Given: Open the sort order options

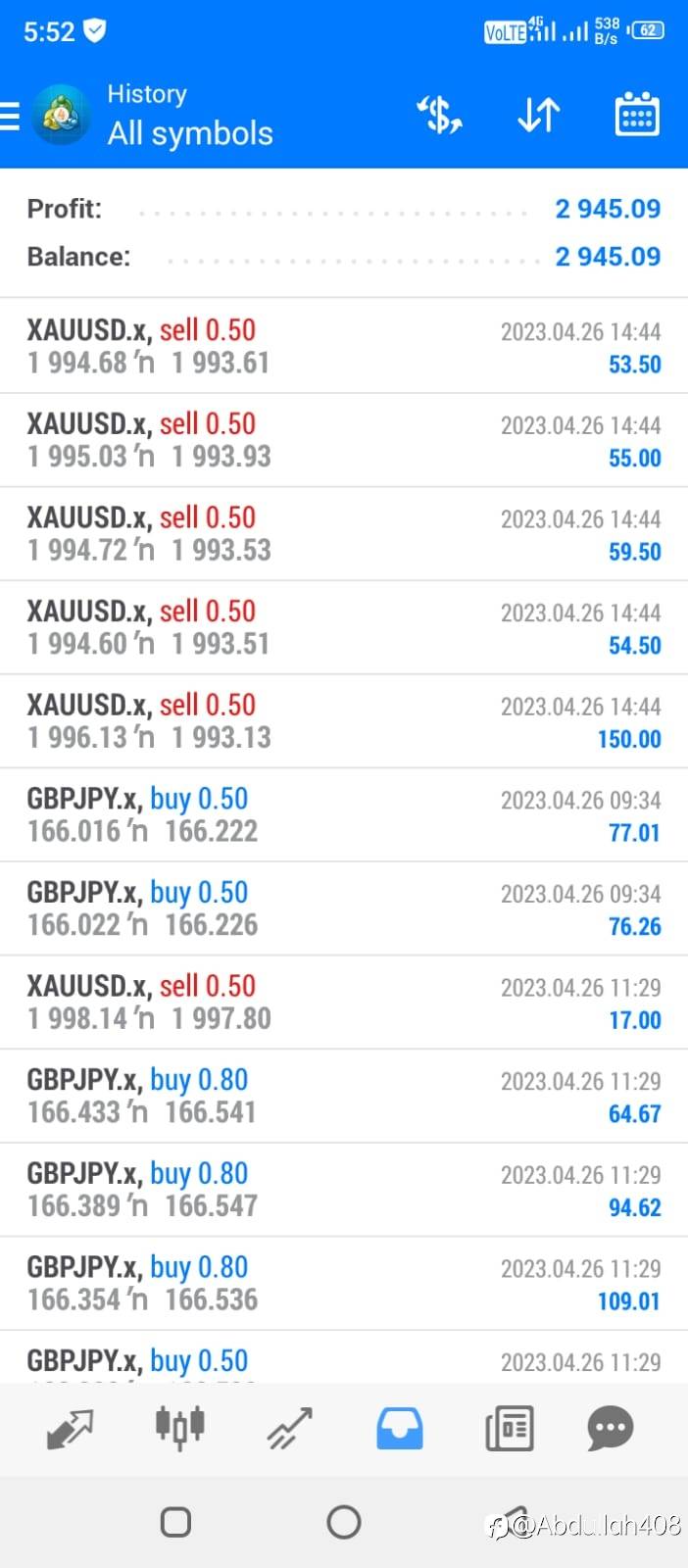Looking at the screenshot, I should 538,116.
